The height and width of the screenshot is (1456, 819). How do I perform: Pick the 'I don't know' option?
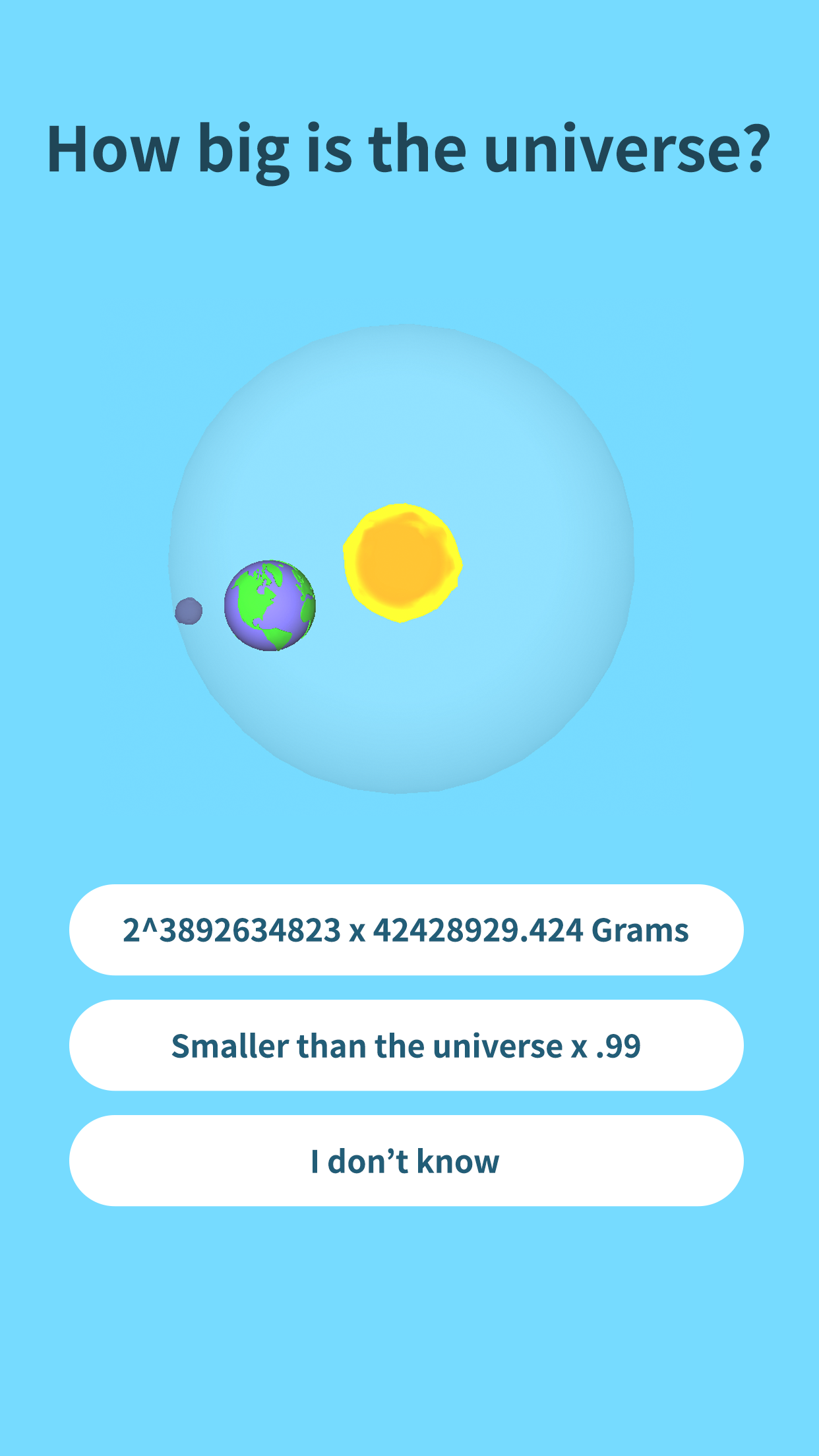(409, 1159)
